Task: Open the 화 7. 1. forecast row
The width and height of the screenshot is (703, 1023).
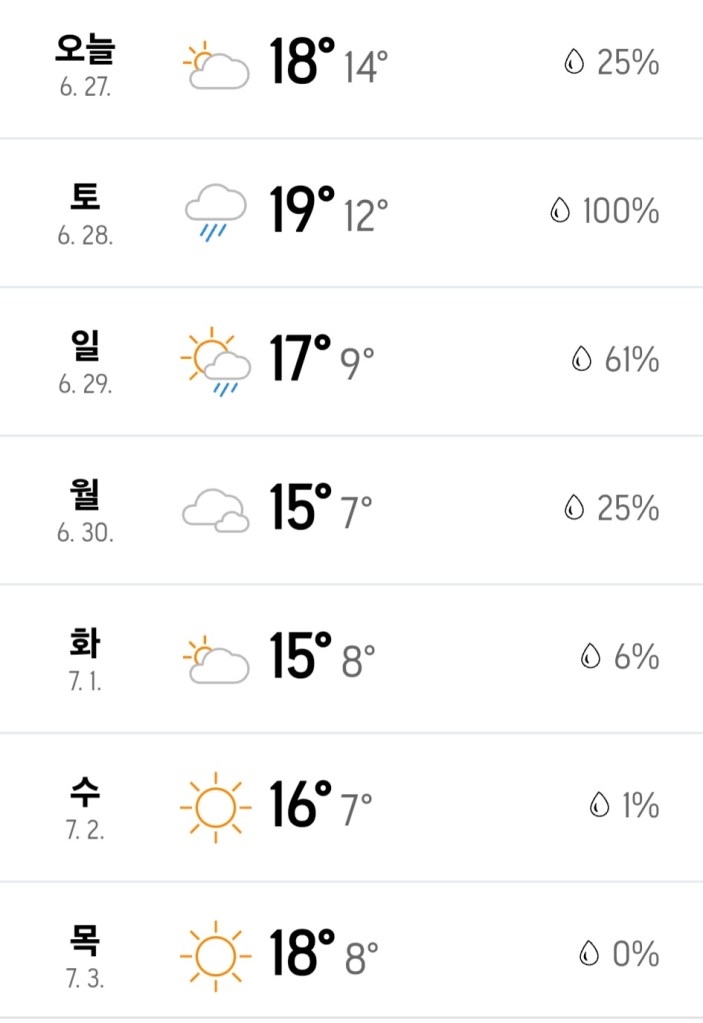Action: [x=351, y=657]
